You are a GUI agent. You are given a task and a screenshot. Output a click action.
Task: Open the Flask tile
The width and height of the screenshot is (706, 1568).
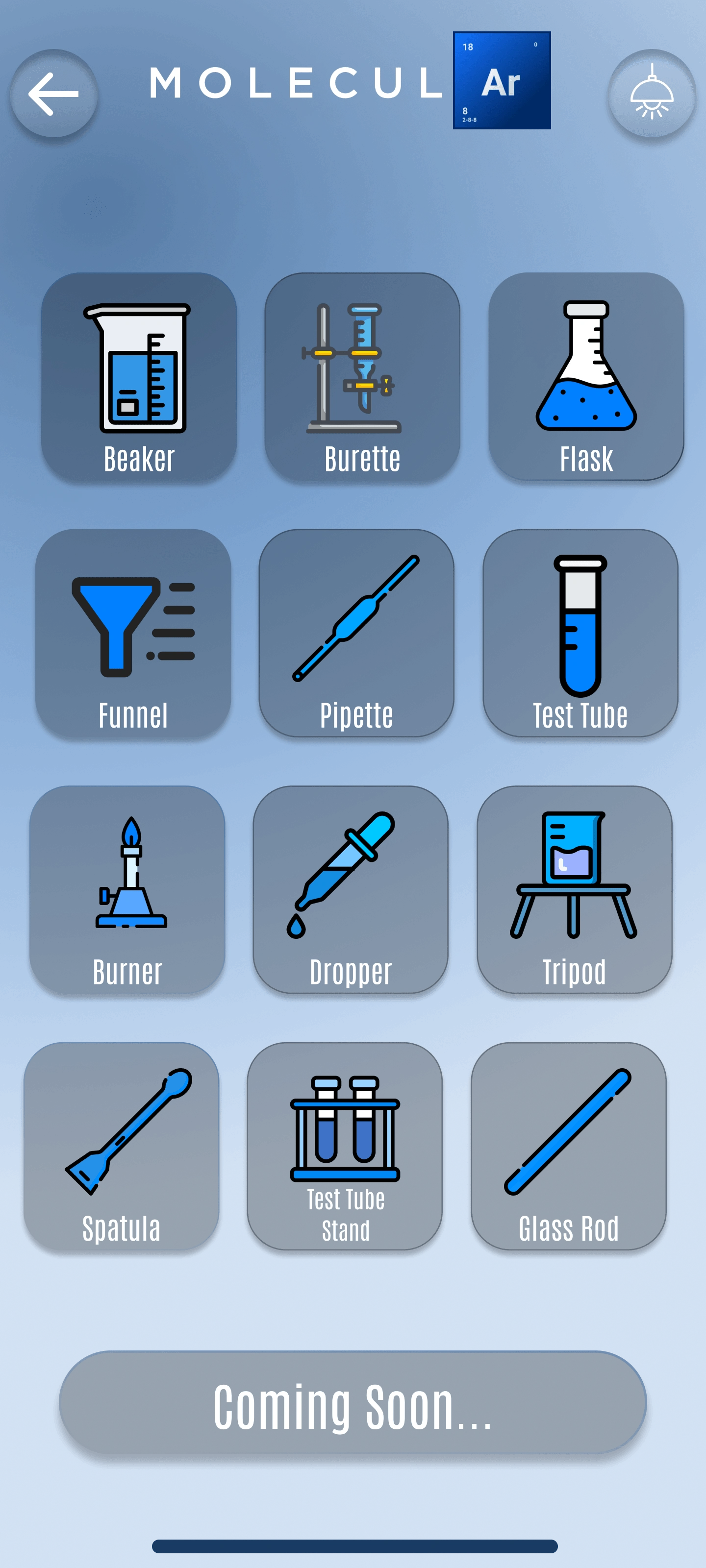[x=585, y=377]
